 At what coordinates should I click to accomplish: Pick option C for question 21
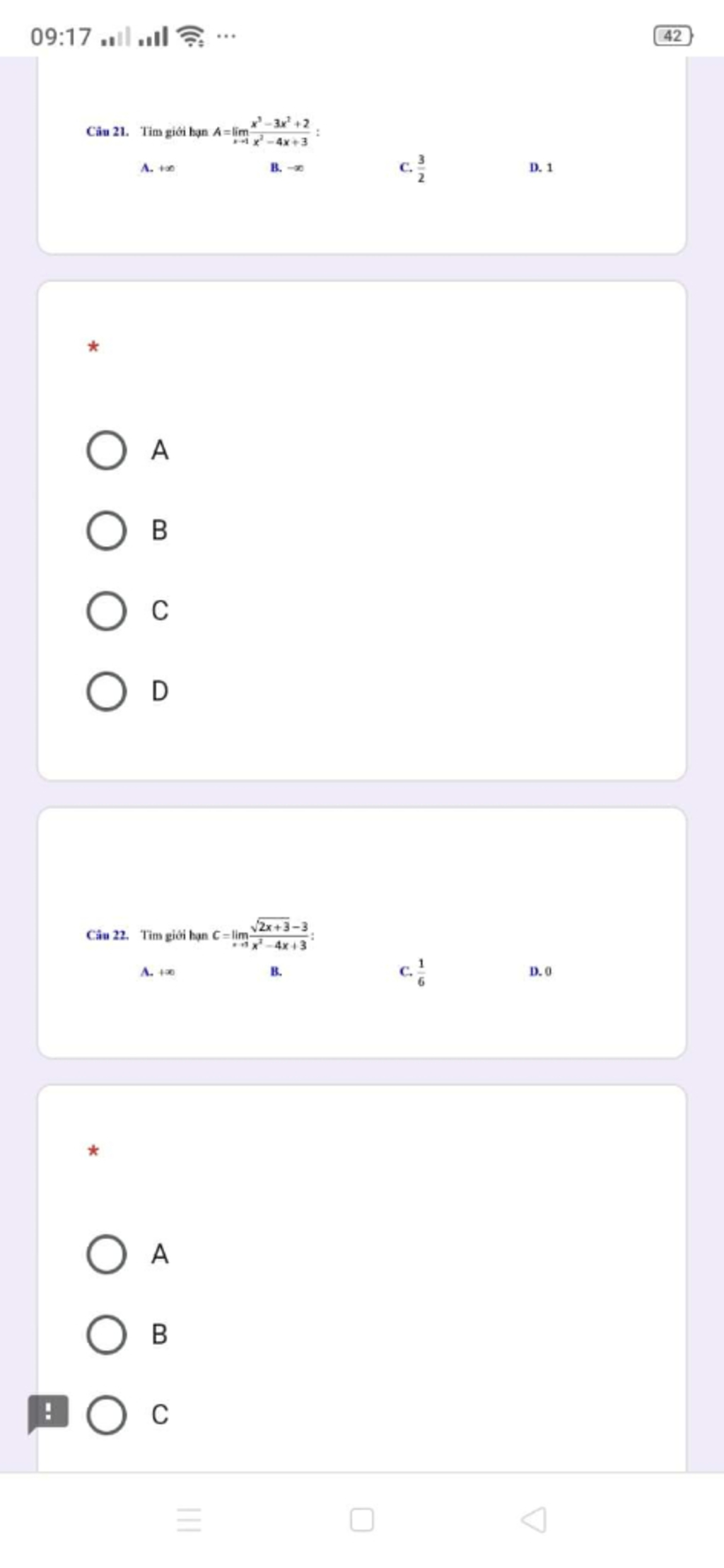(x=107, y=610)
